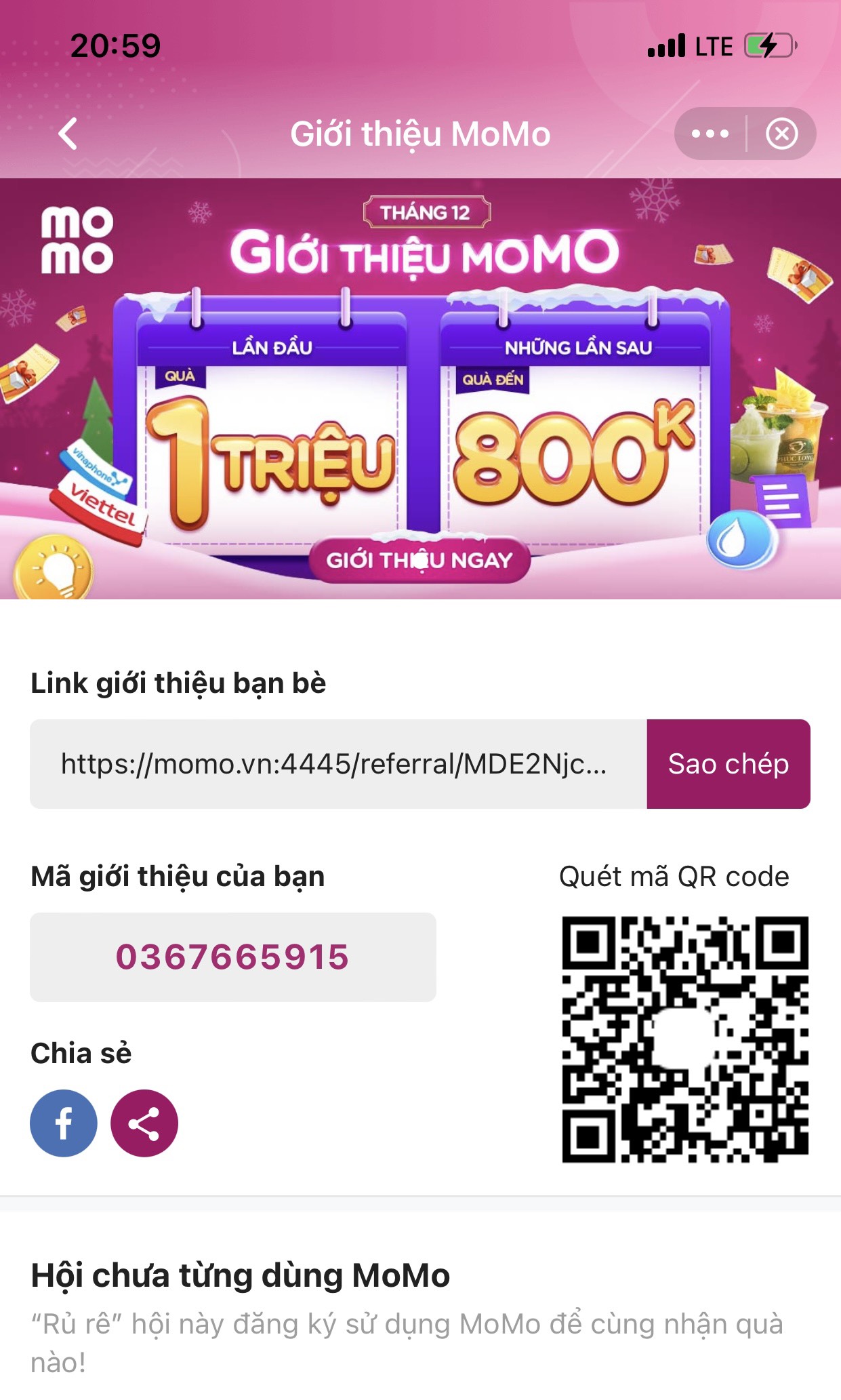Open the general share options icon
The width and height of the screenshot is (841, 1400).
pyautogui.click(x=144, y=1123)
